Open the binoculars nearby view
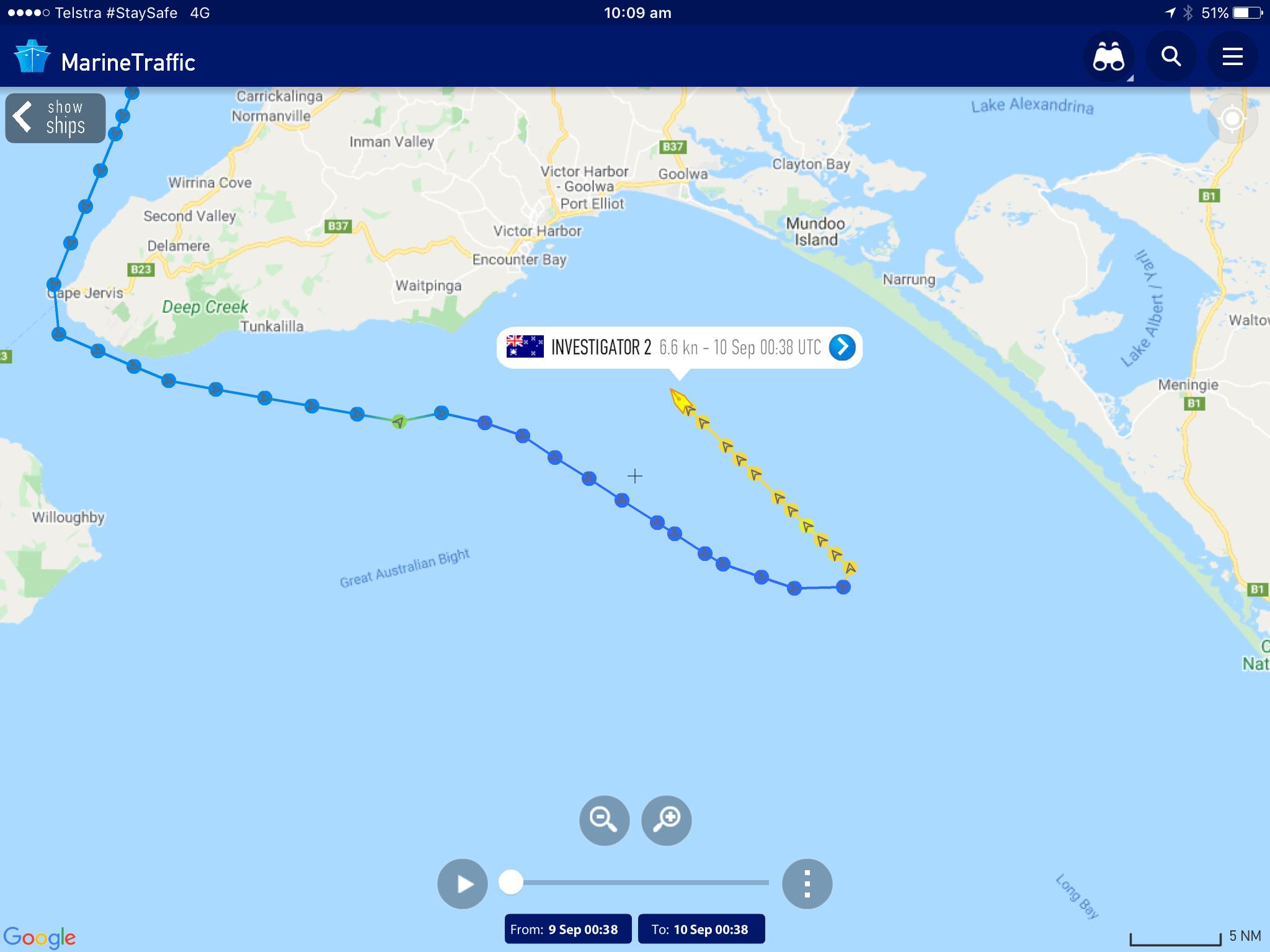 pyautogui.click(x=1108, y=58)
